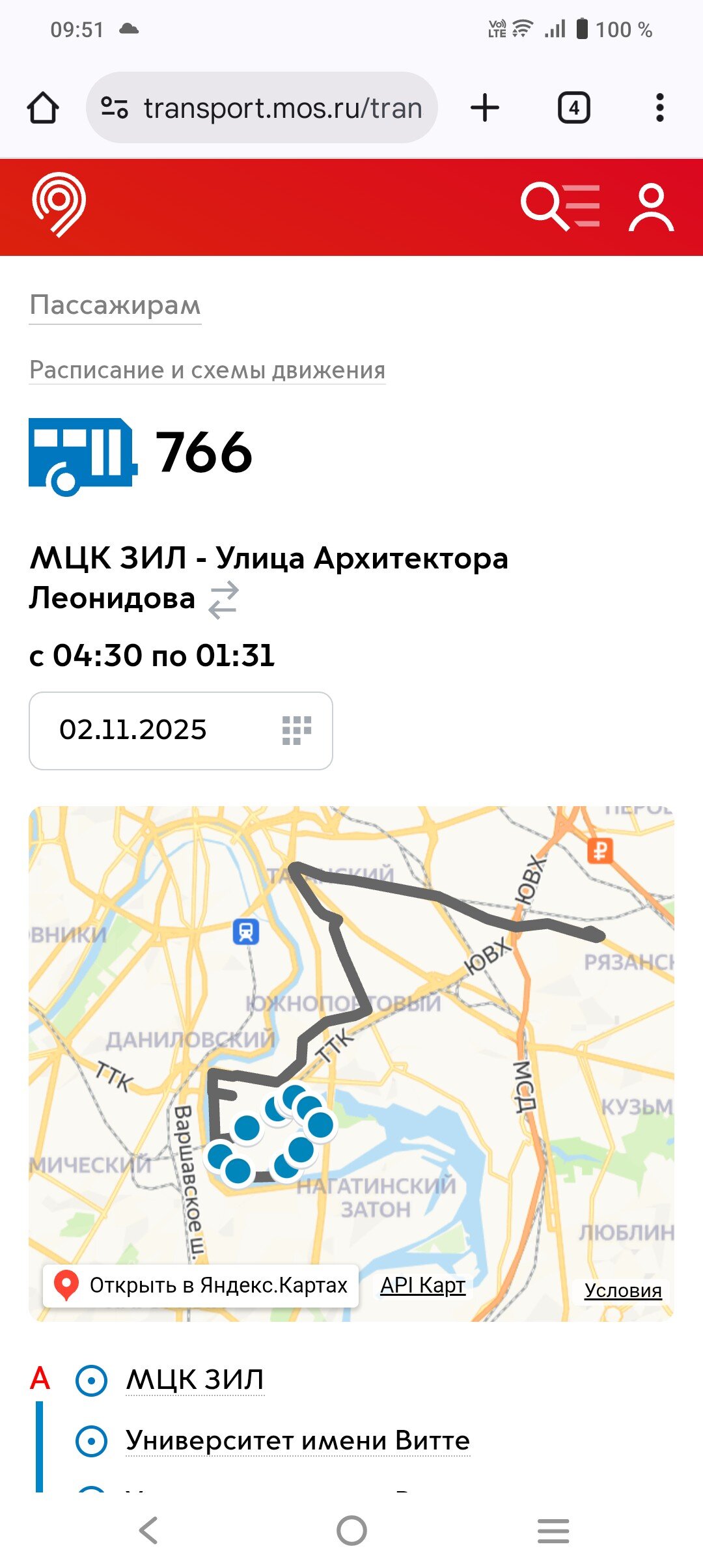Open a new browser tab
Screen dimensions: 703x1568
pyautogui.click(x=485, y=107)
